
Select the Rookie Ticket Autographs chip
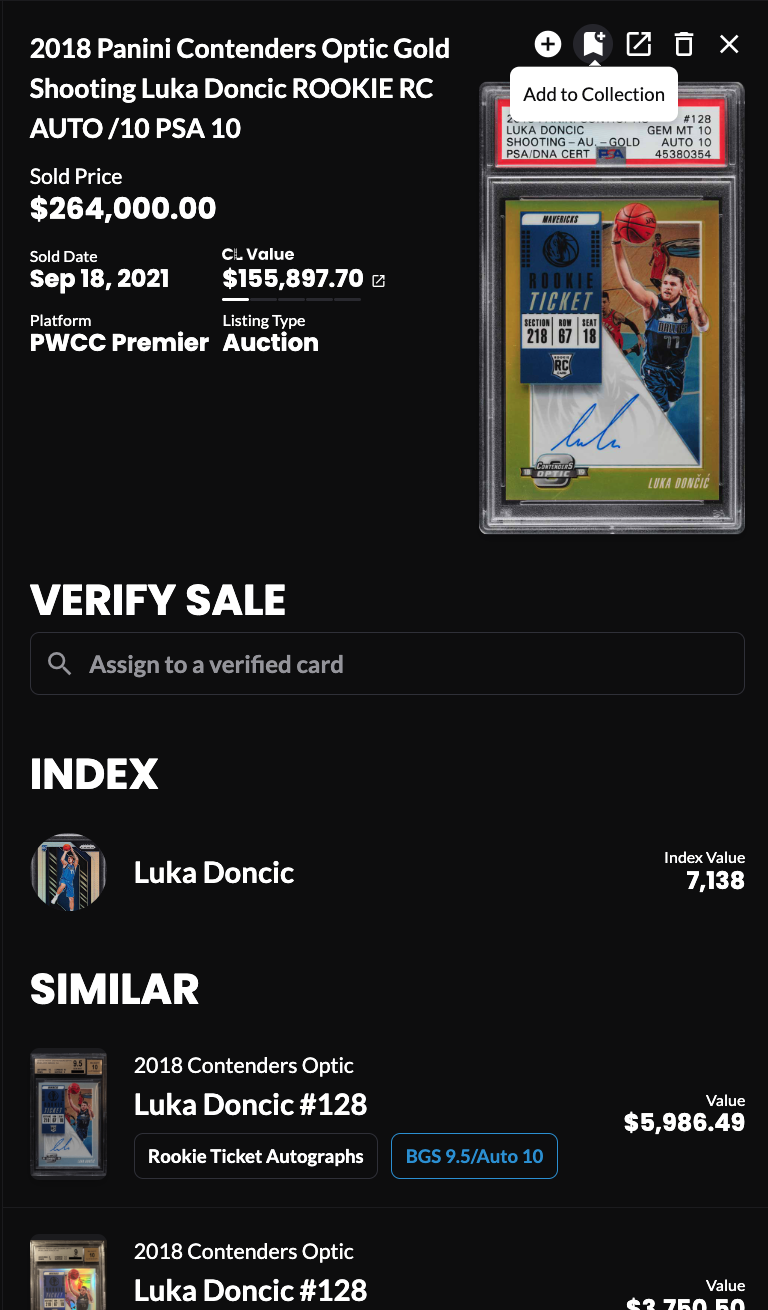coord(256,1156)
